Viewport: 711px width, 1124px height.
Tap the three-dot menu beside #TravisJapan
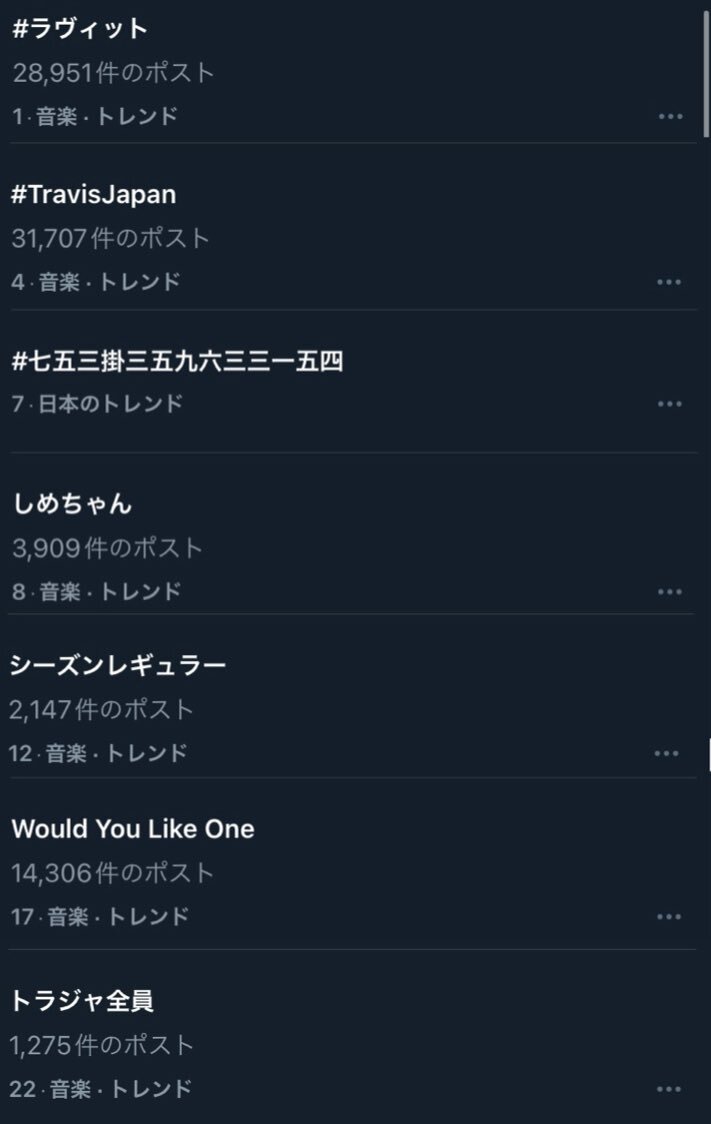(x=670, y=282)
